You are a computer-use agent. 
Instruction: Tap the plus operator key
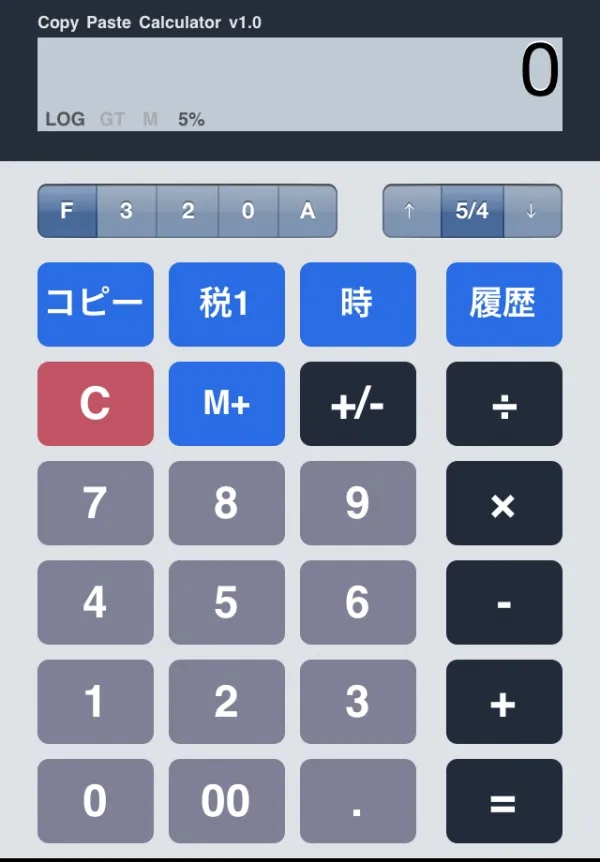[x=503, y=702]
